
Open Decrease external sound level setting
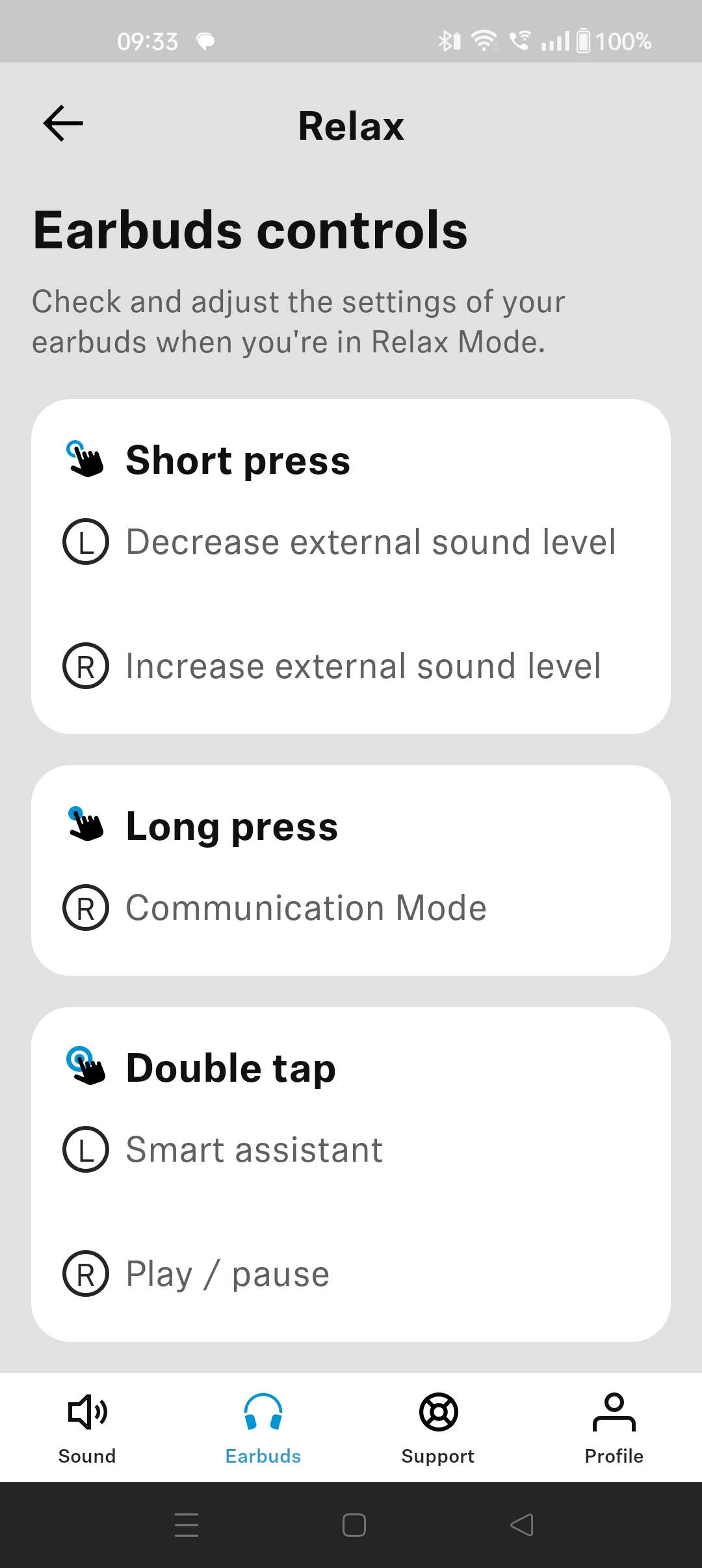(x=351, y=542)
